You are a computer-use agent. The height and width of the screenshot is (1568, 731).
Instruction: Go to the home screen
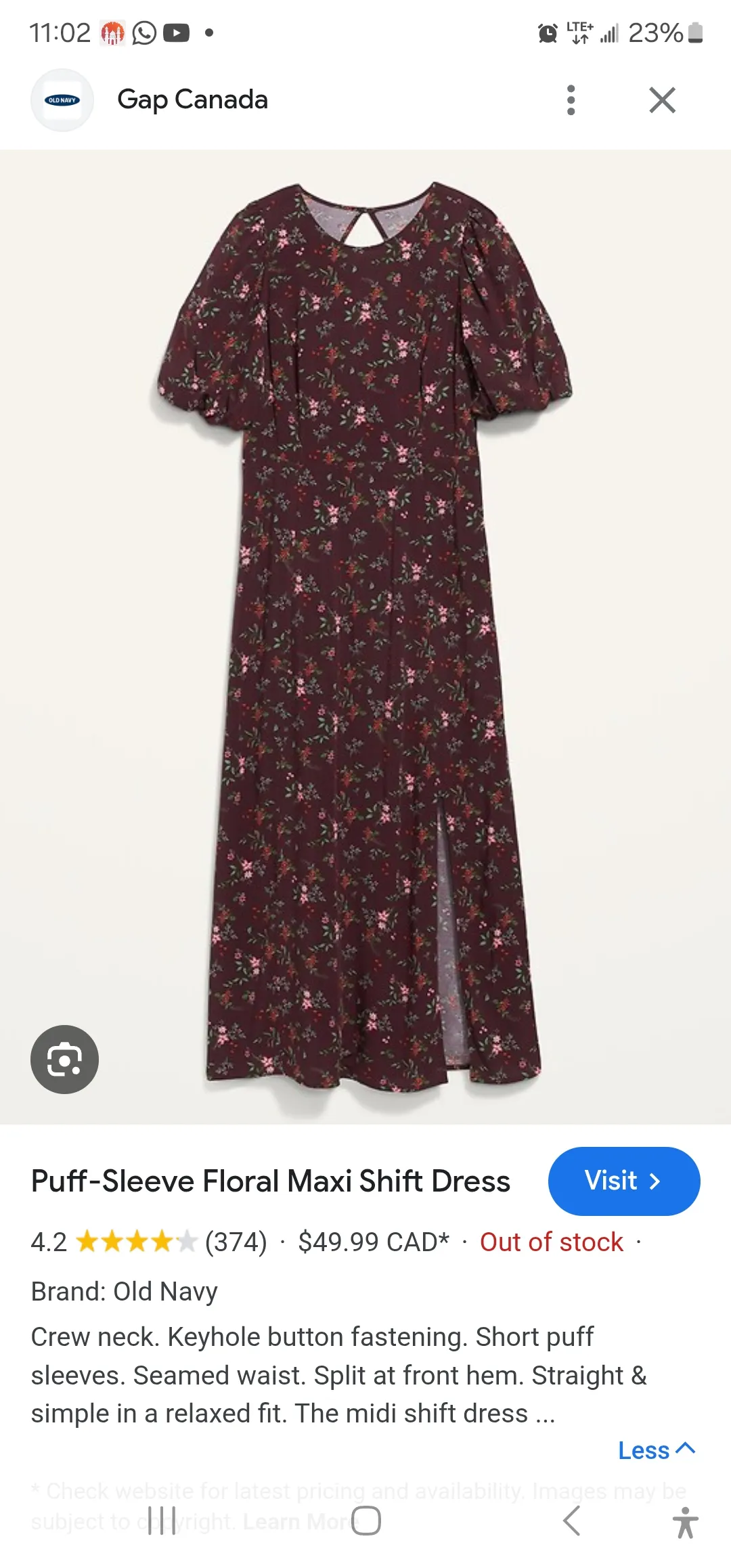[366, 1521]
